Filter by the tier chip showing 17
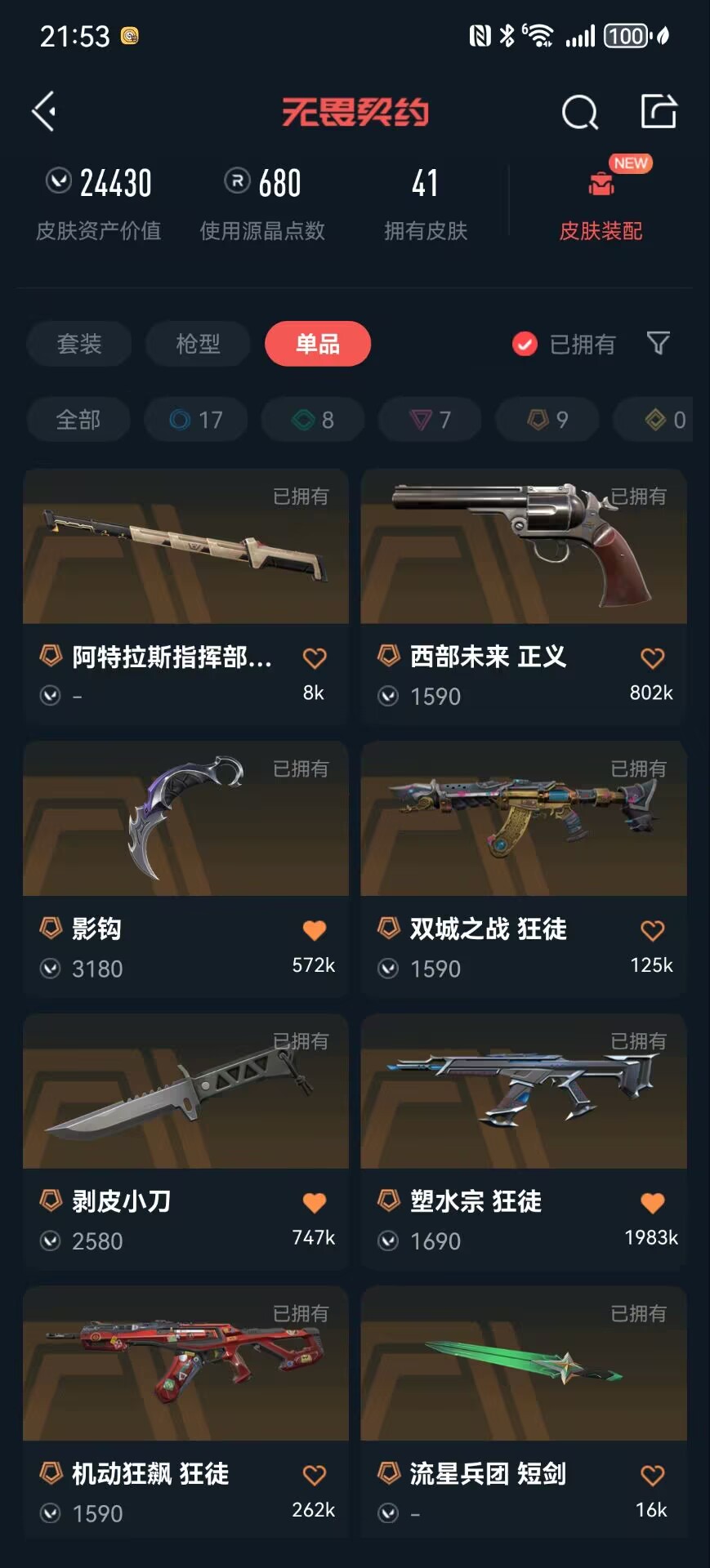This screenshot has height=1568, width=710. coord(196,420)
